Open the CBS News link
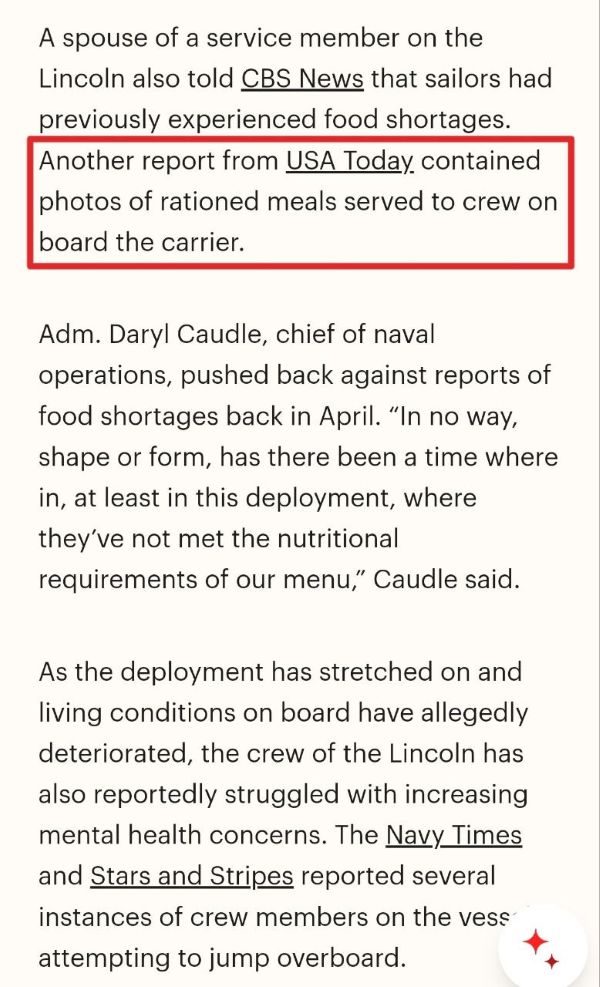This screenshot has width=600, height=987. [x=302, y=79]
